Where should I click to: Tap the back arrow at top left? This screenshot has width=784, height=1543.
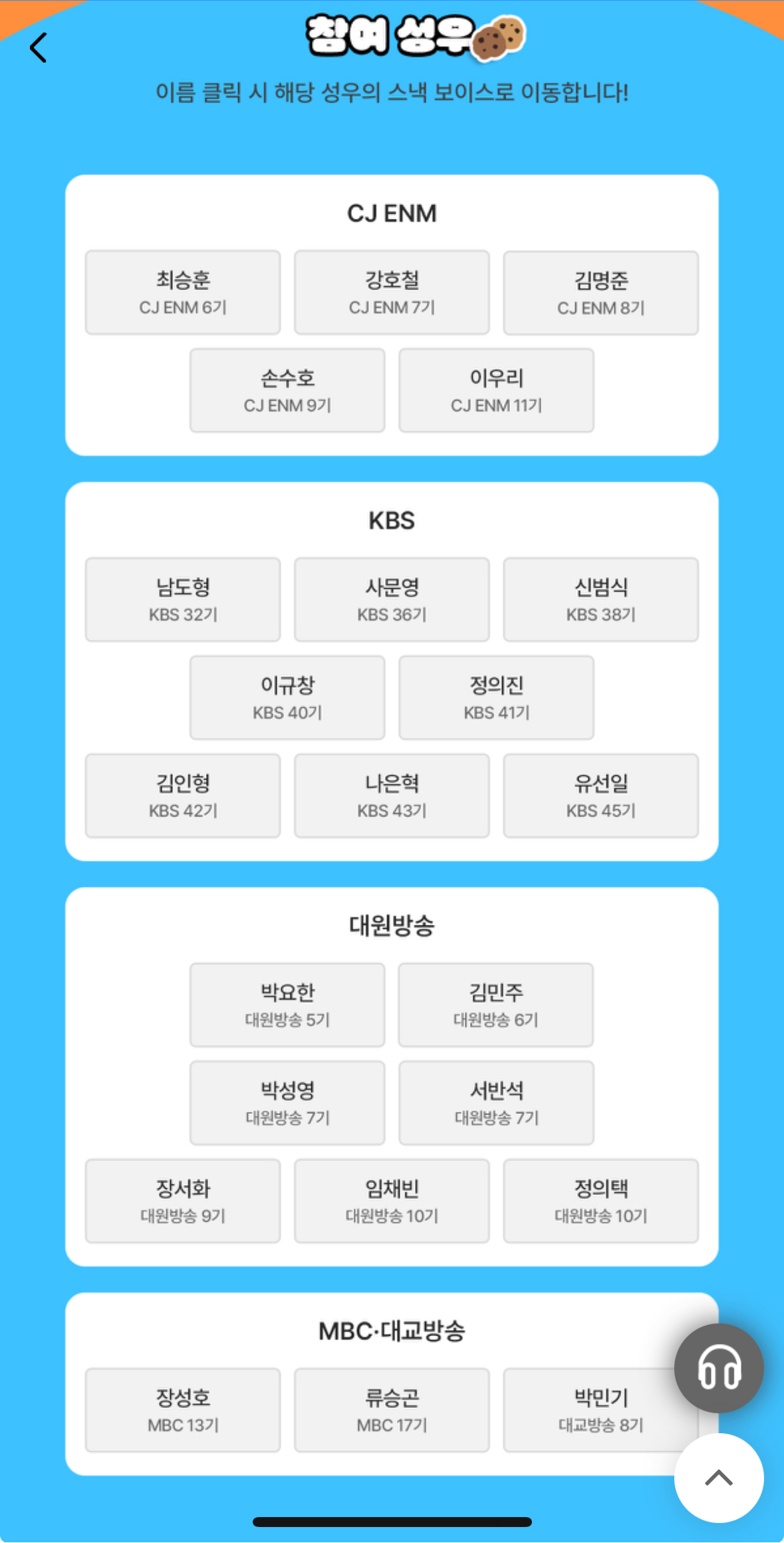click(38, 47)
